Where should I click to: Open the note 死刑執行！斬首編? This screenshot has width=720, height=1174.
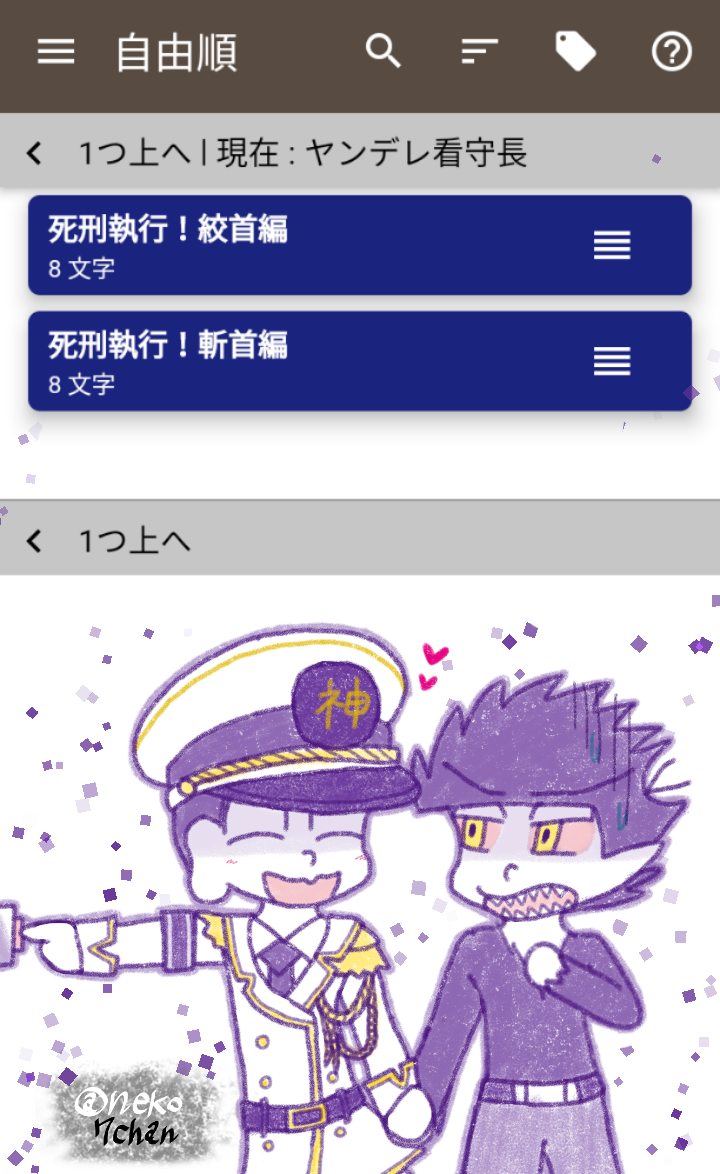tap(300, 361)
